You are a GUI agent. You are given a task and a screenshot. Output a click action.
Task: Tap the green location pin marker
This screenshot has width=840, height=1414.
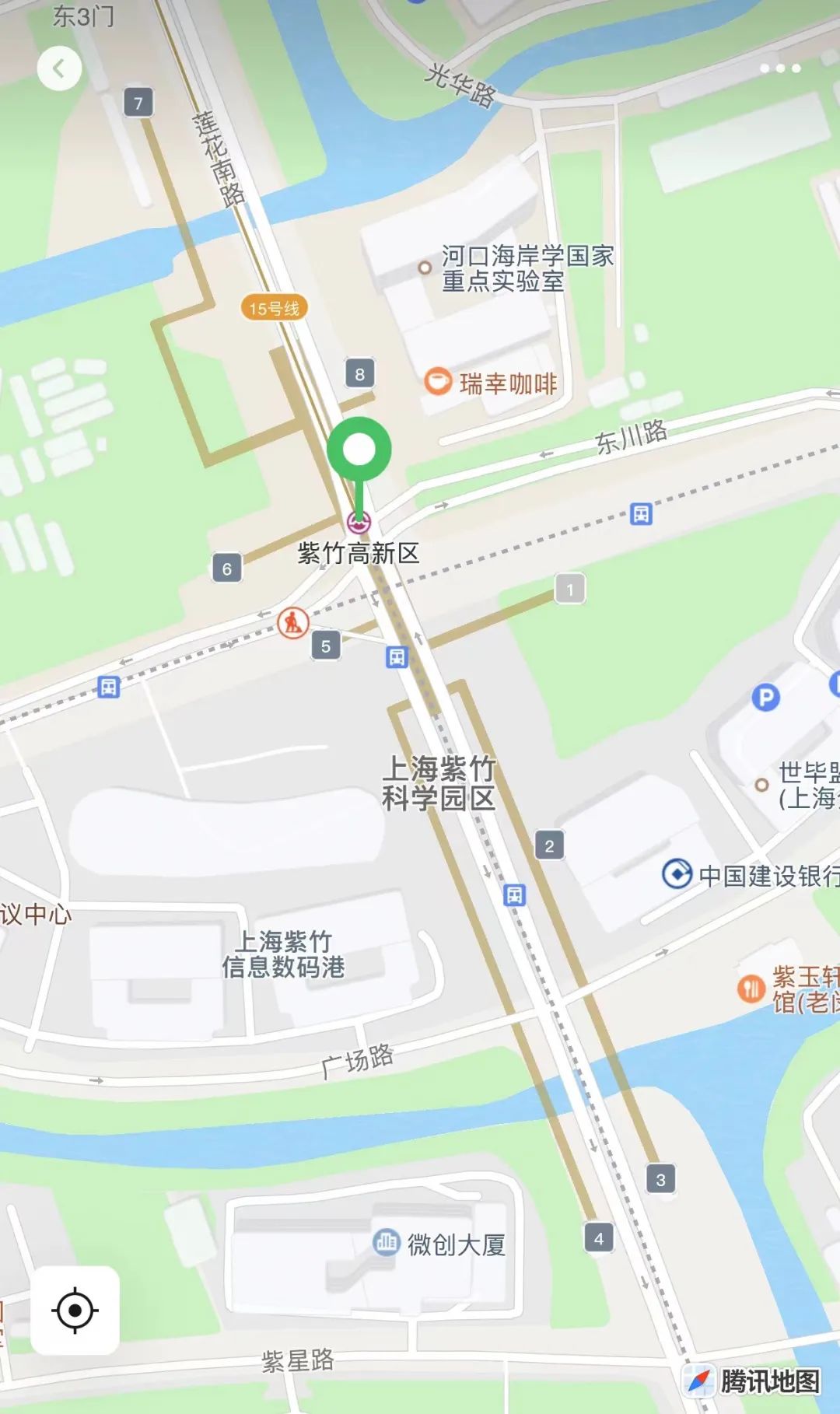pos(359,450)
